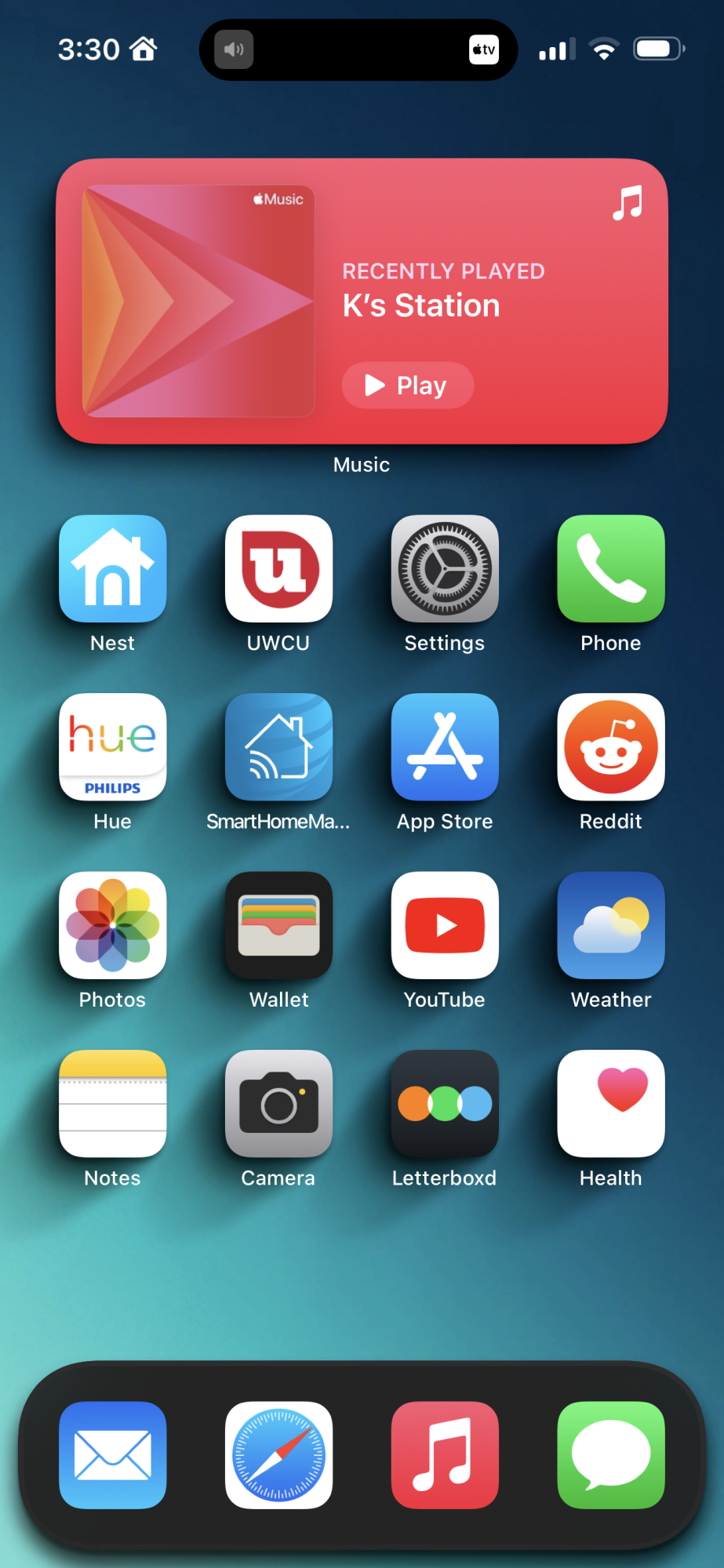This screenshot has height=1568, width=724.
Task: Open the Notes app
Action: 113,1103
